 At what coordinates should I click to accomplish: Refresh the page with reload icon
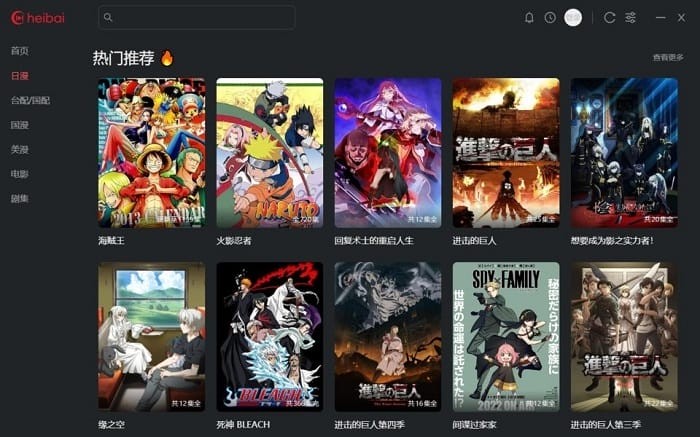click(x=609, y=17)
